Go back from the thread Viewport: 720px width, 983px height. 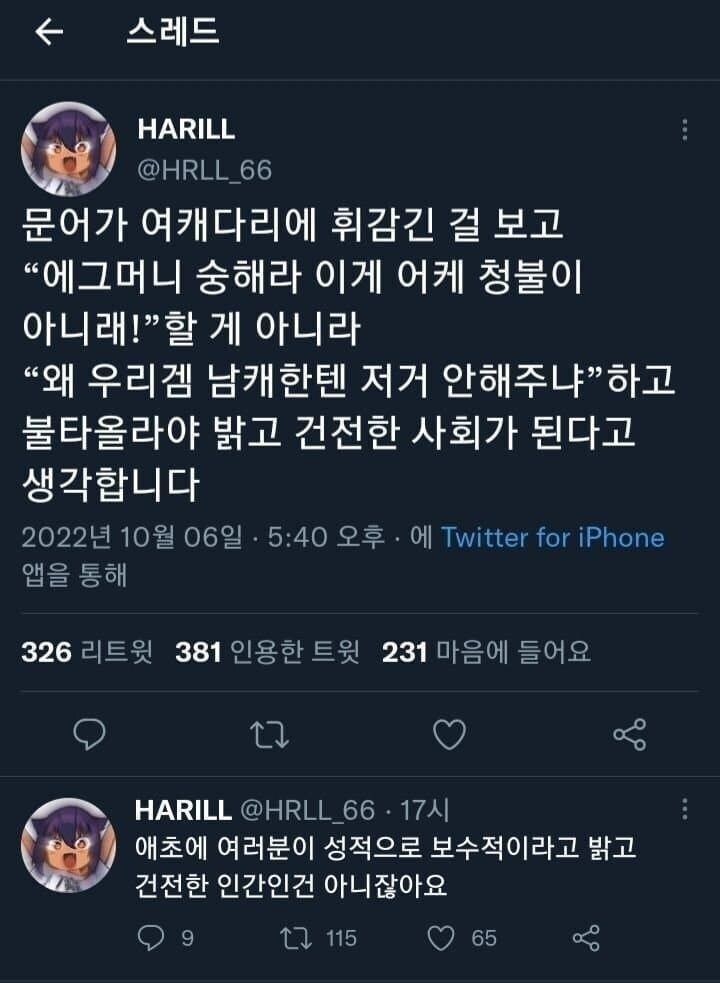[x=48, y=33]
